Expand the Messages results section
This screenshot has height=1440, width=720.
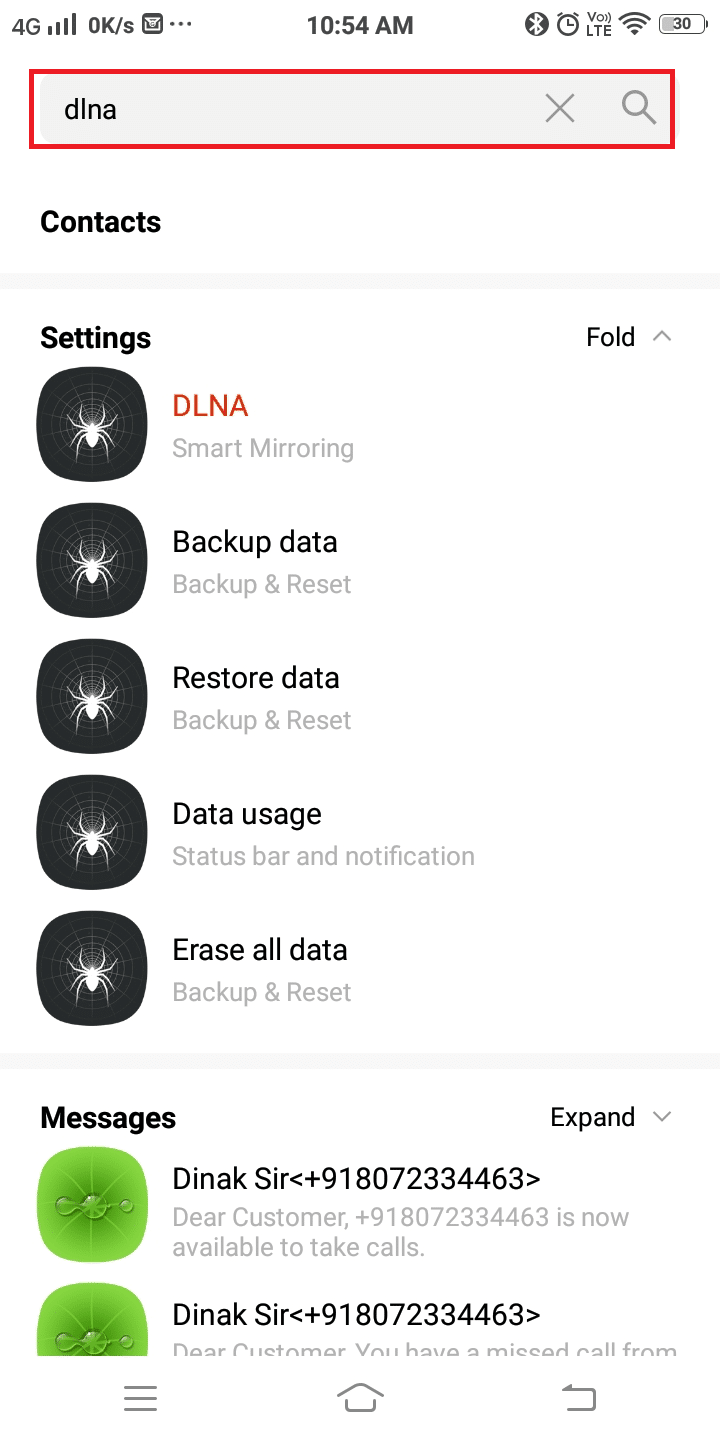[592, 1117]
